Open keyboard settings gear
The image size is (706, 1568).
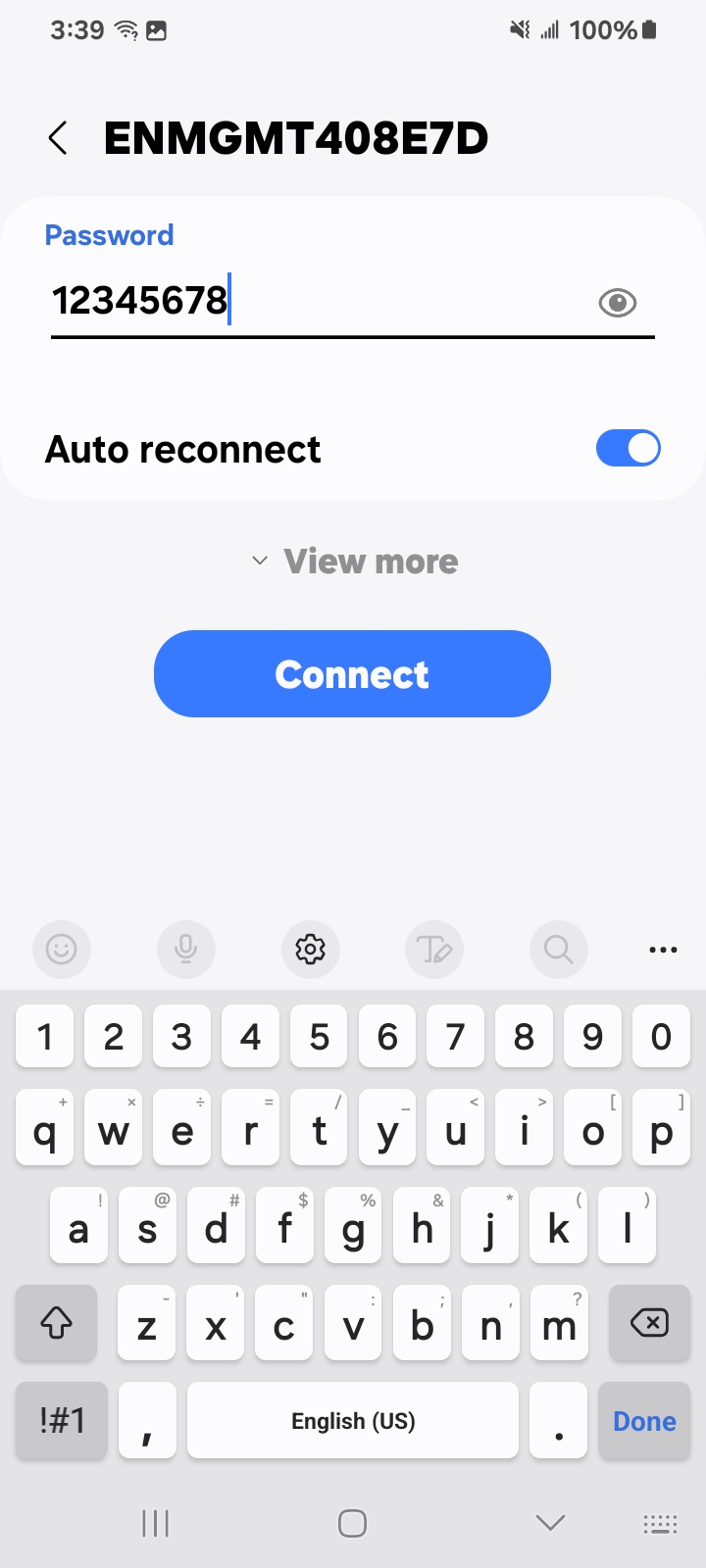(x=310, y=949)
